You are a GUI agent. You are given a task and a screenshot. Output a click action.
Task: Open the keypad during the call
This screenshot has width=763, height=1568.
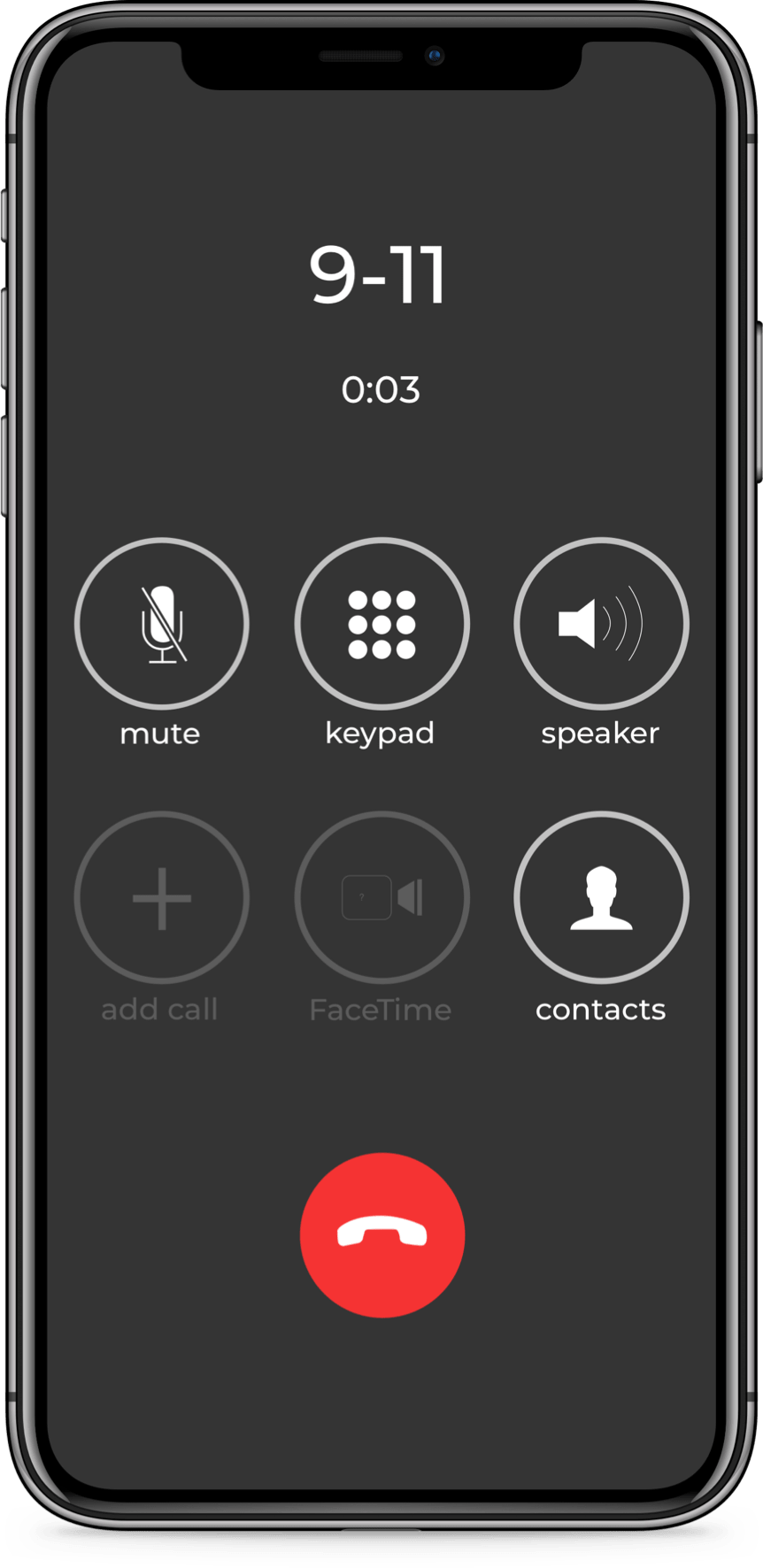pos(381,624)
